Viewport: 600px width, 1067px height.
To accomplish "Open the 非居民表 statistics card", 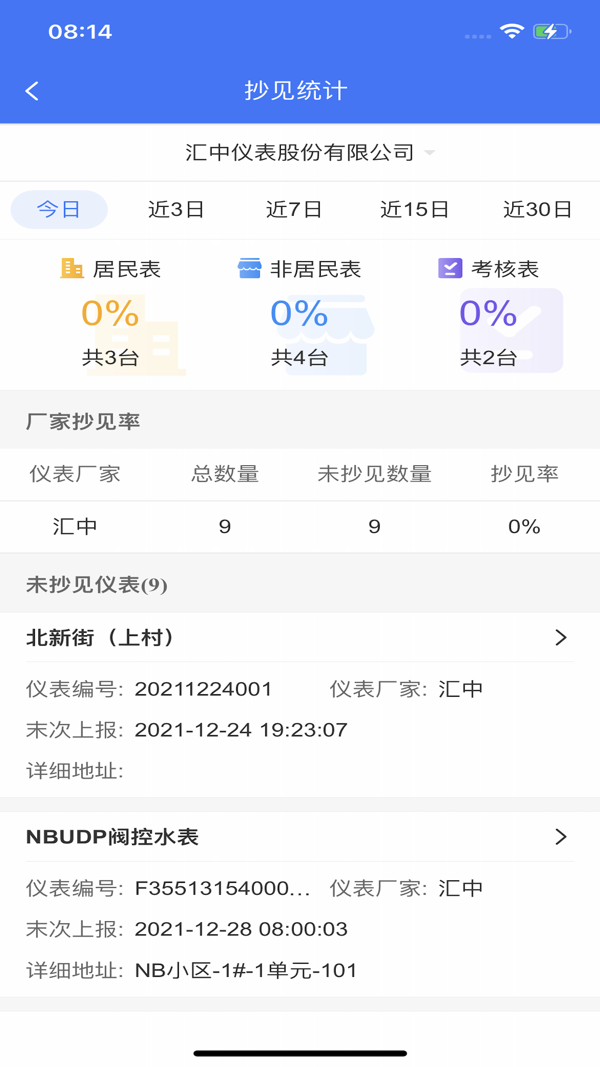I will click(300, 314).
